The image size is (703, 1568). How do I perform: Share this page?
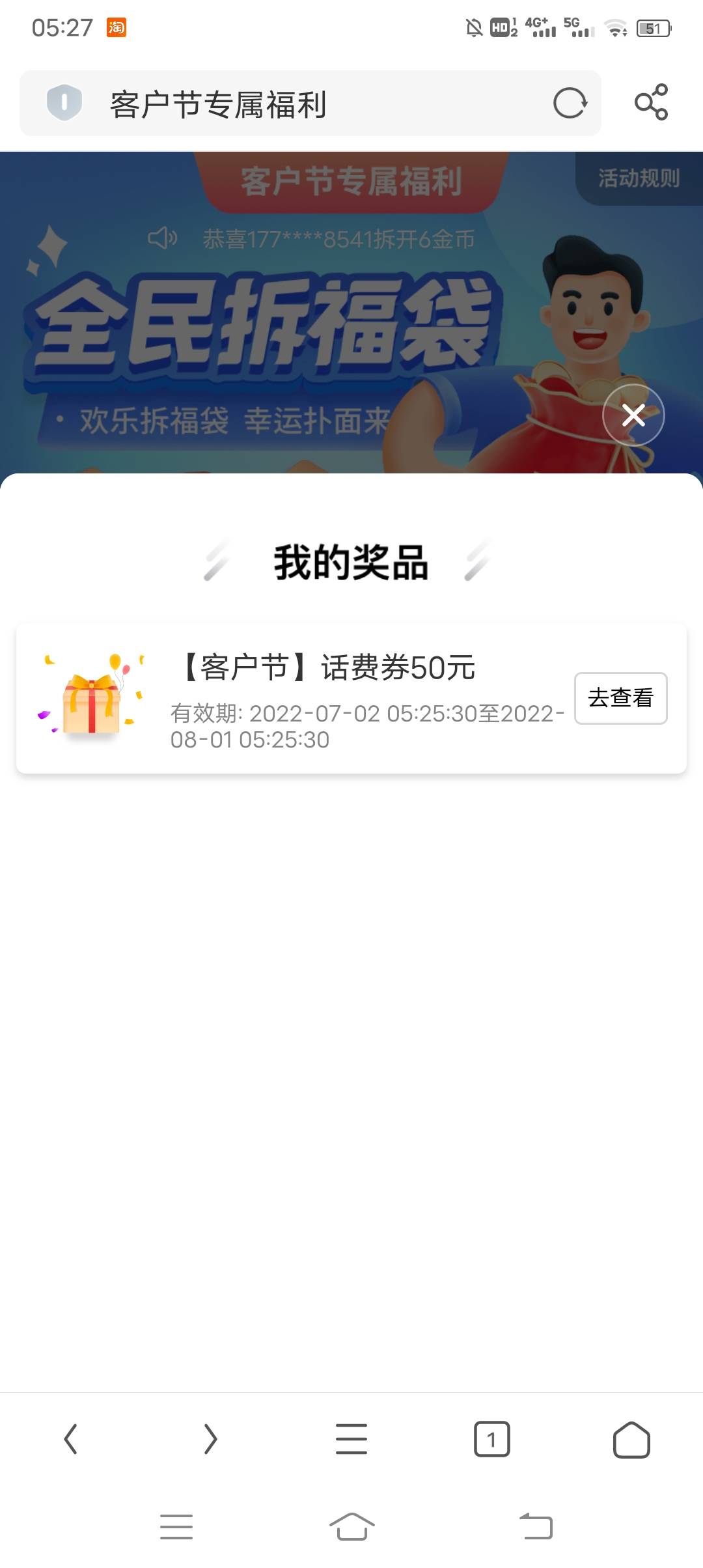pos(651,102)
